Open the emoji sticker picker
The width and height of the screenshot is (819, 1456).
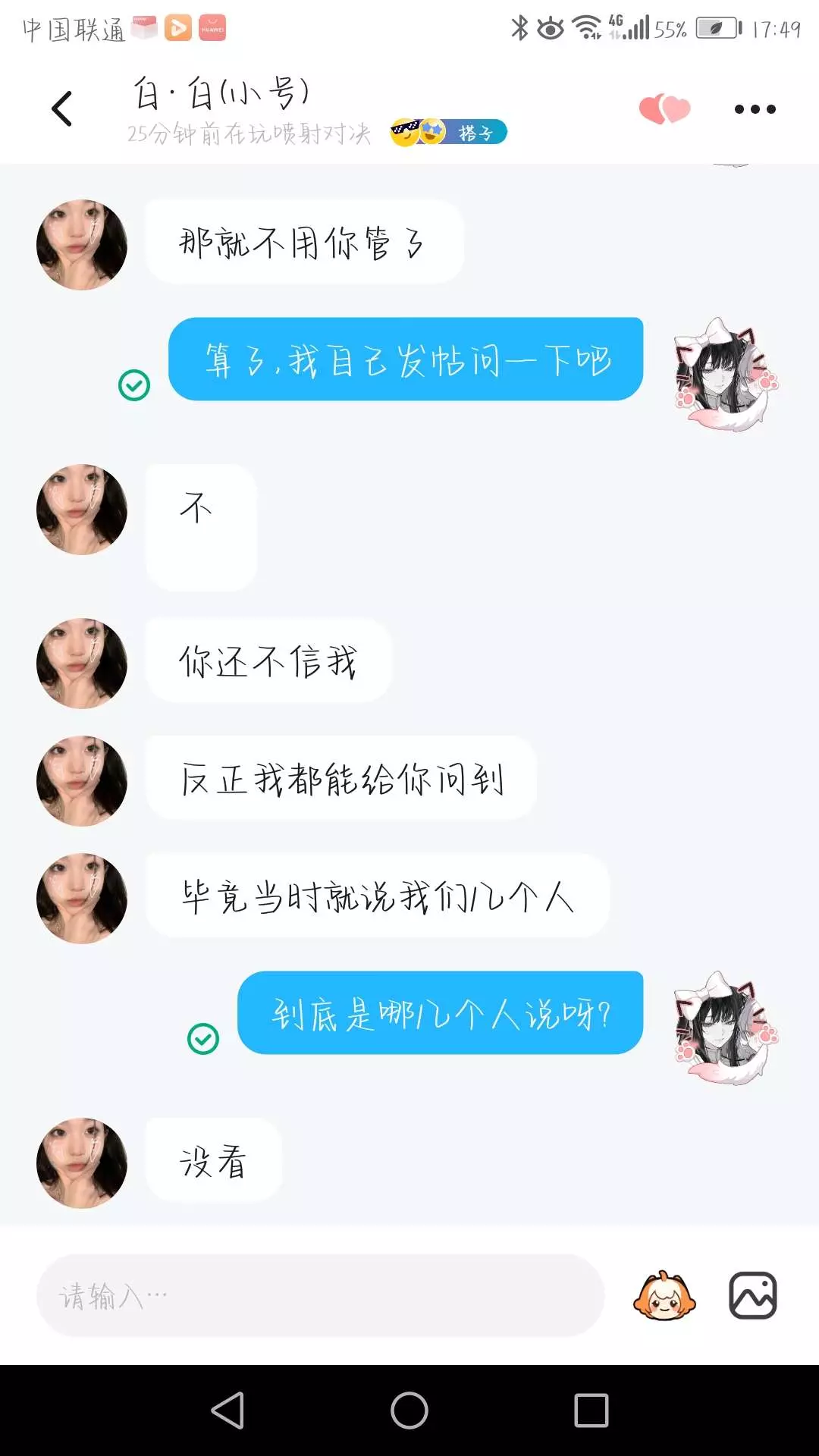coord(664,1295)
